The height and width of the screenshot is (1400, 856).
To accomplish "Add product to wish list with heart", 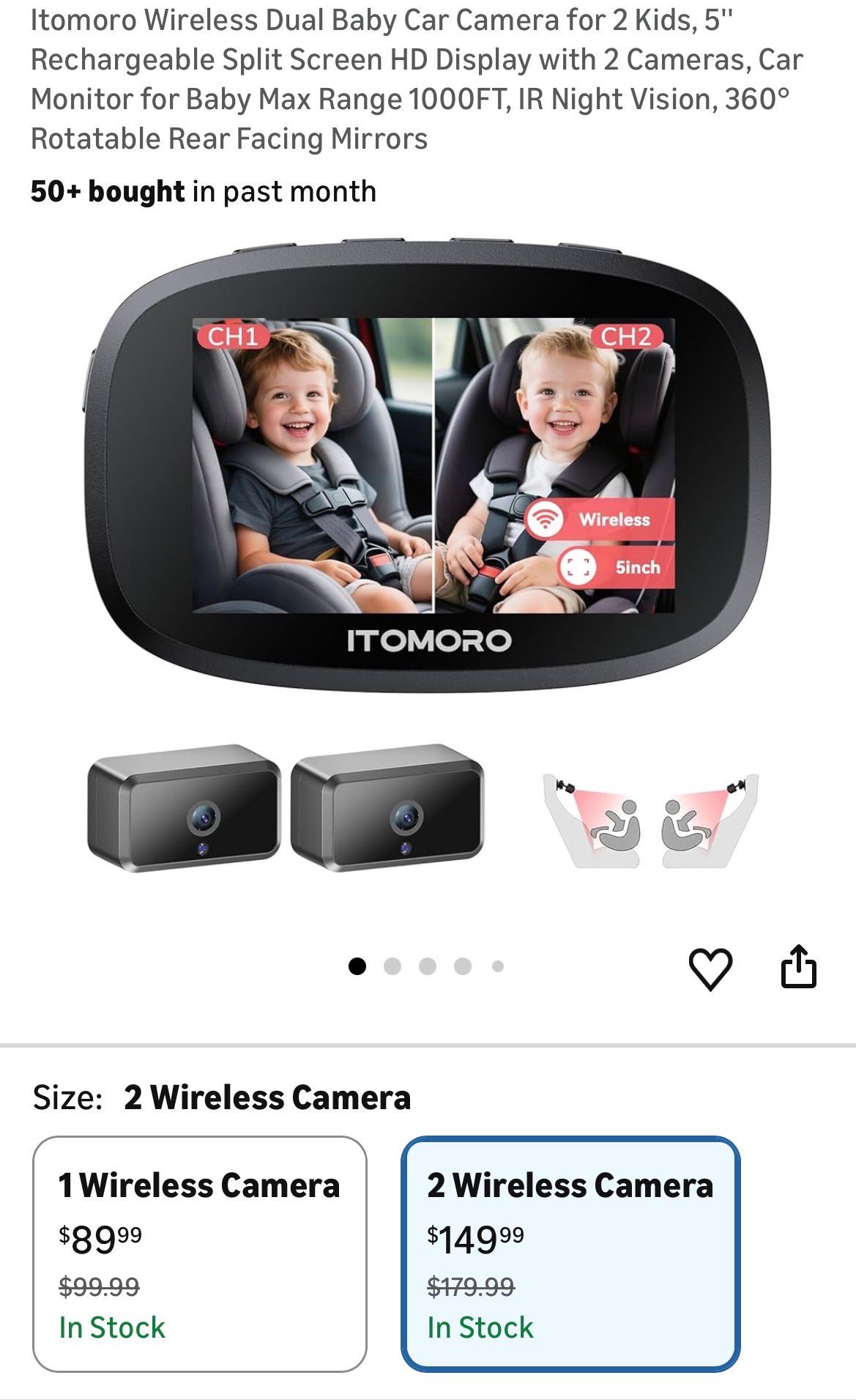I will click(710, 968).
